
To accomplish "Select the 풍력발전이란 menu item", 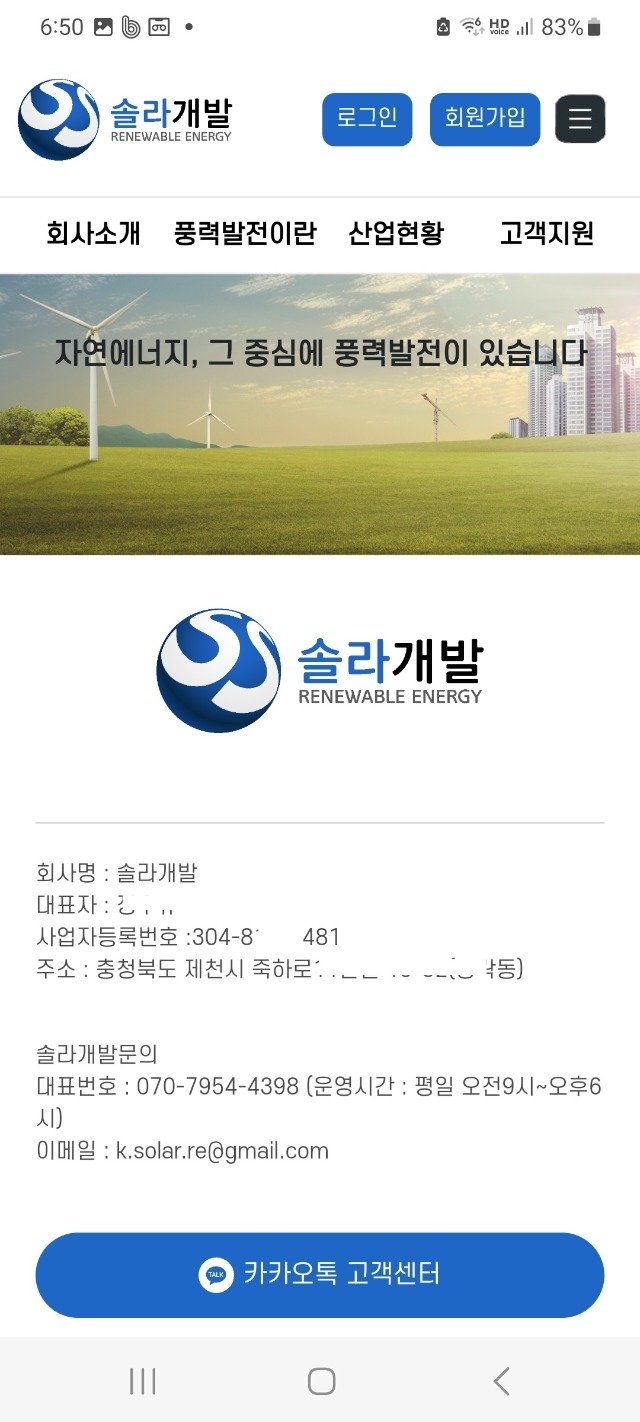I will pyautogui.click(x=244, y=234).
